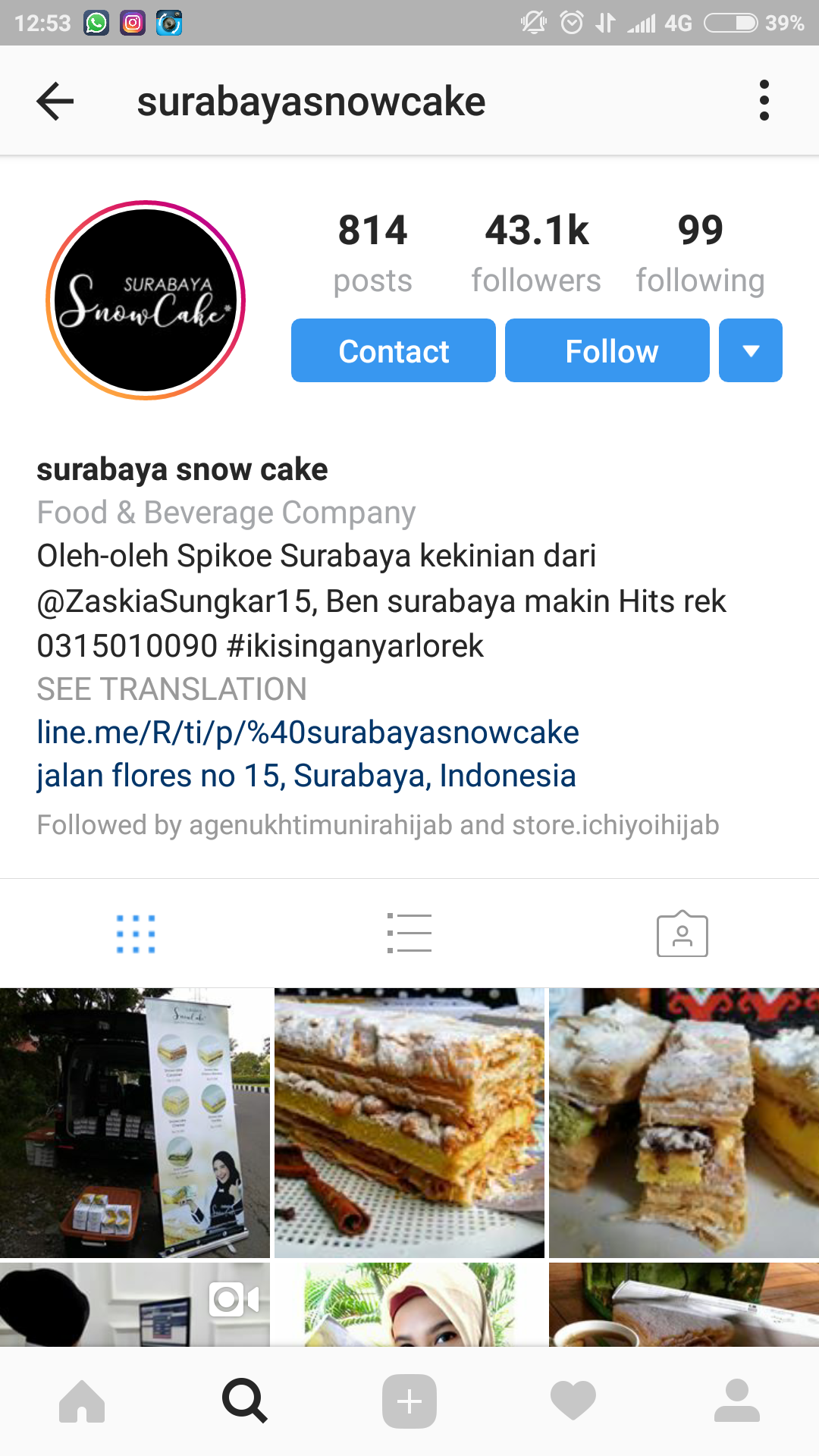Open tagged photos tab

[x=682, y=934]
